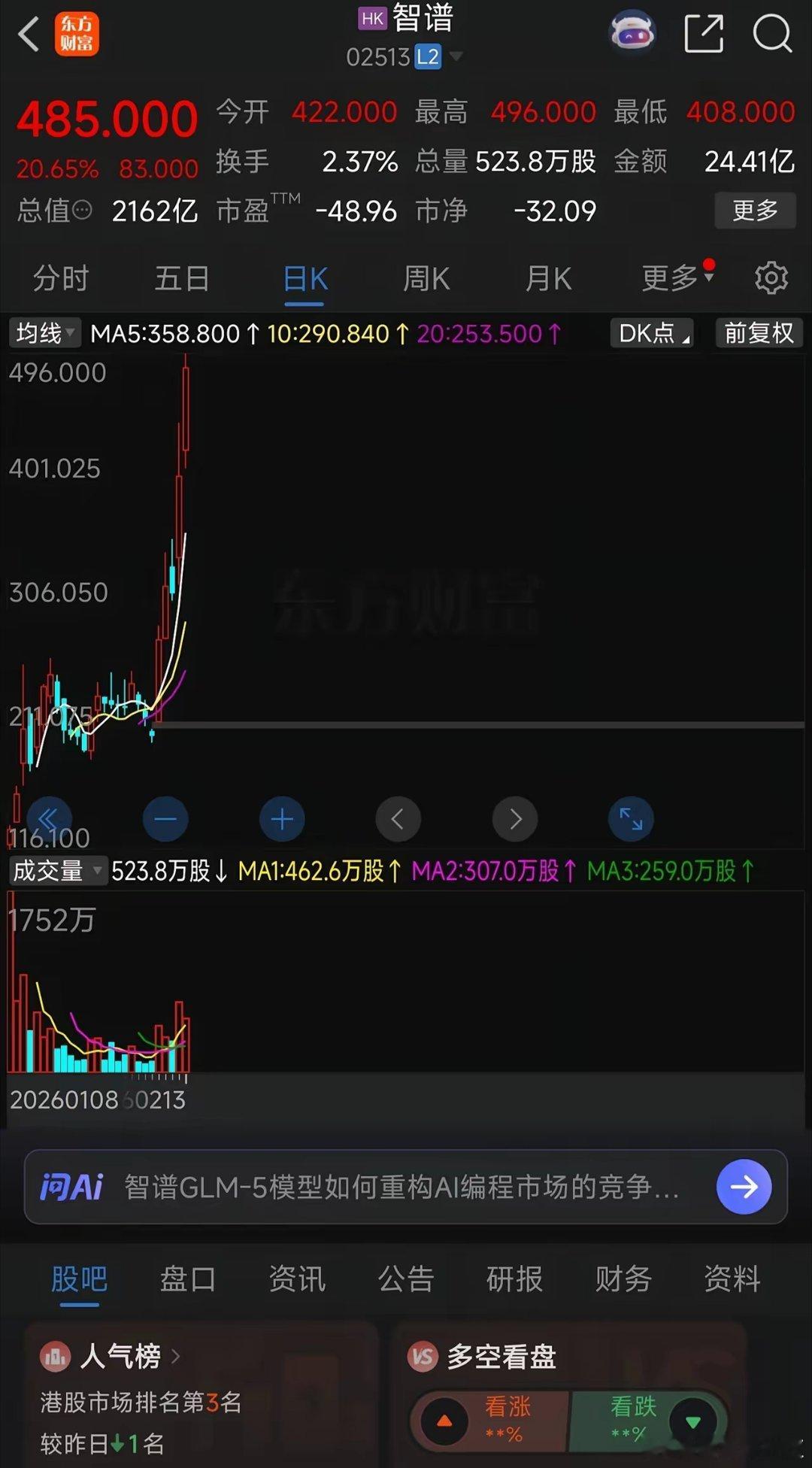Switch to the 公告 tab
The height and width of the screenshot is (1468, 812).
406,1278
